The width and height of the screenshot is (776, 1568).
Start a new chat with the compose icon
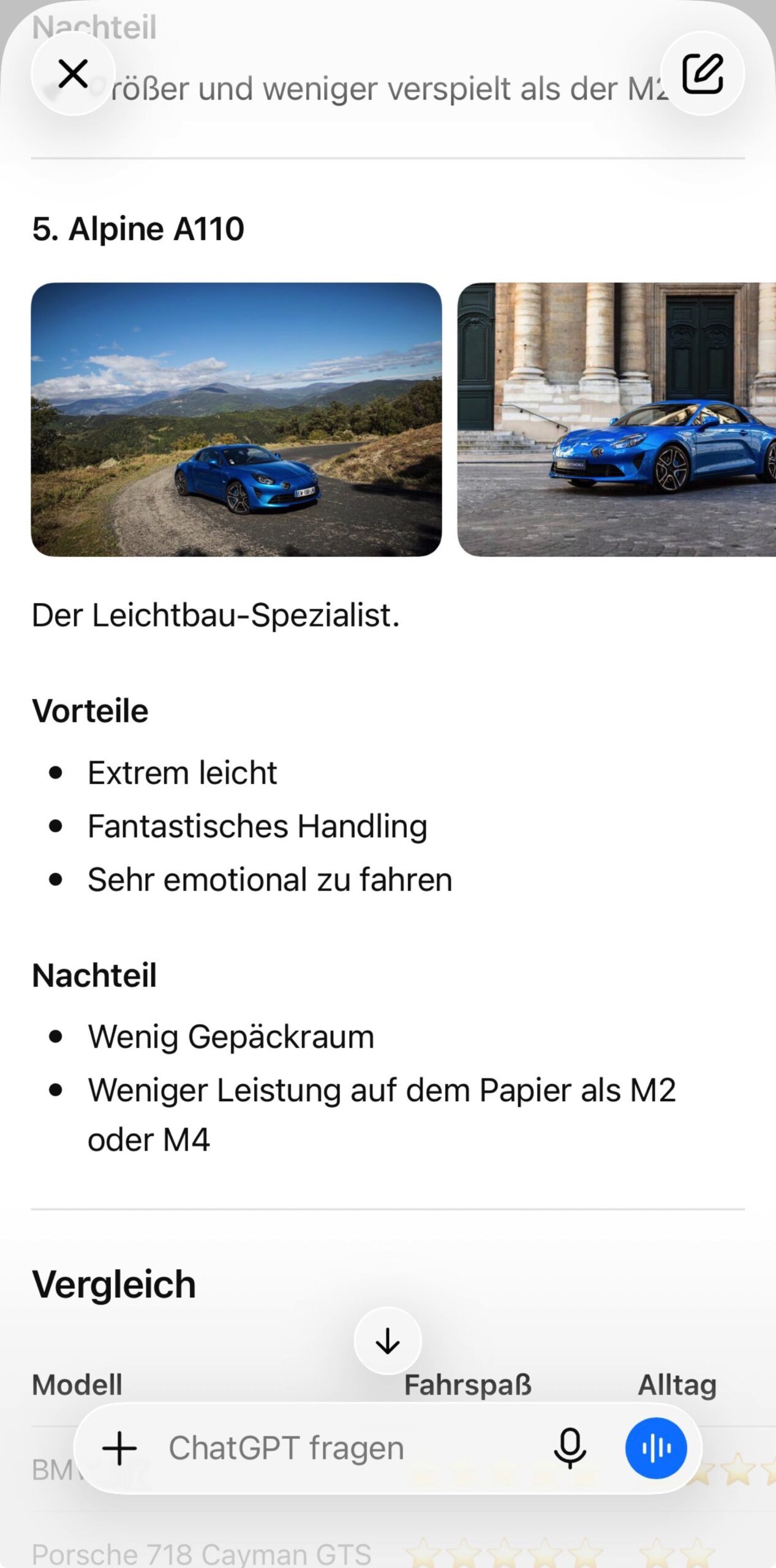pyautogui.click(x=703, y=73)
